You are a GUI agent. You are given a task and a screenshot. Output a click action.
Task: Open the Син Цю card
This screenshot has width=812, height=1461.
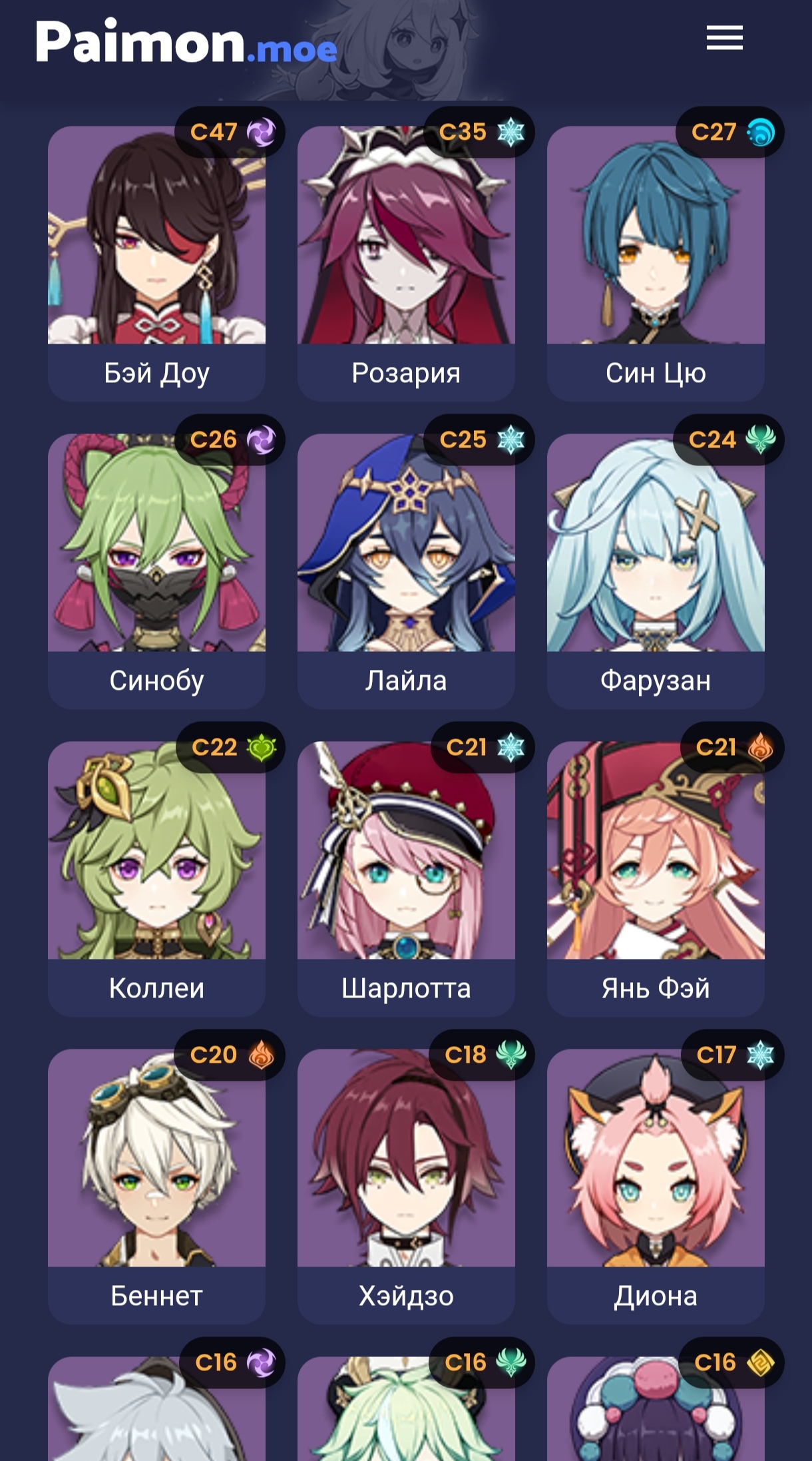[x=656, y=263]
